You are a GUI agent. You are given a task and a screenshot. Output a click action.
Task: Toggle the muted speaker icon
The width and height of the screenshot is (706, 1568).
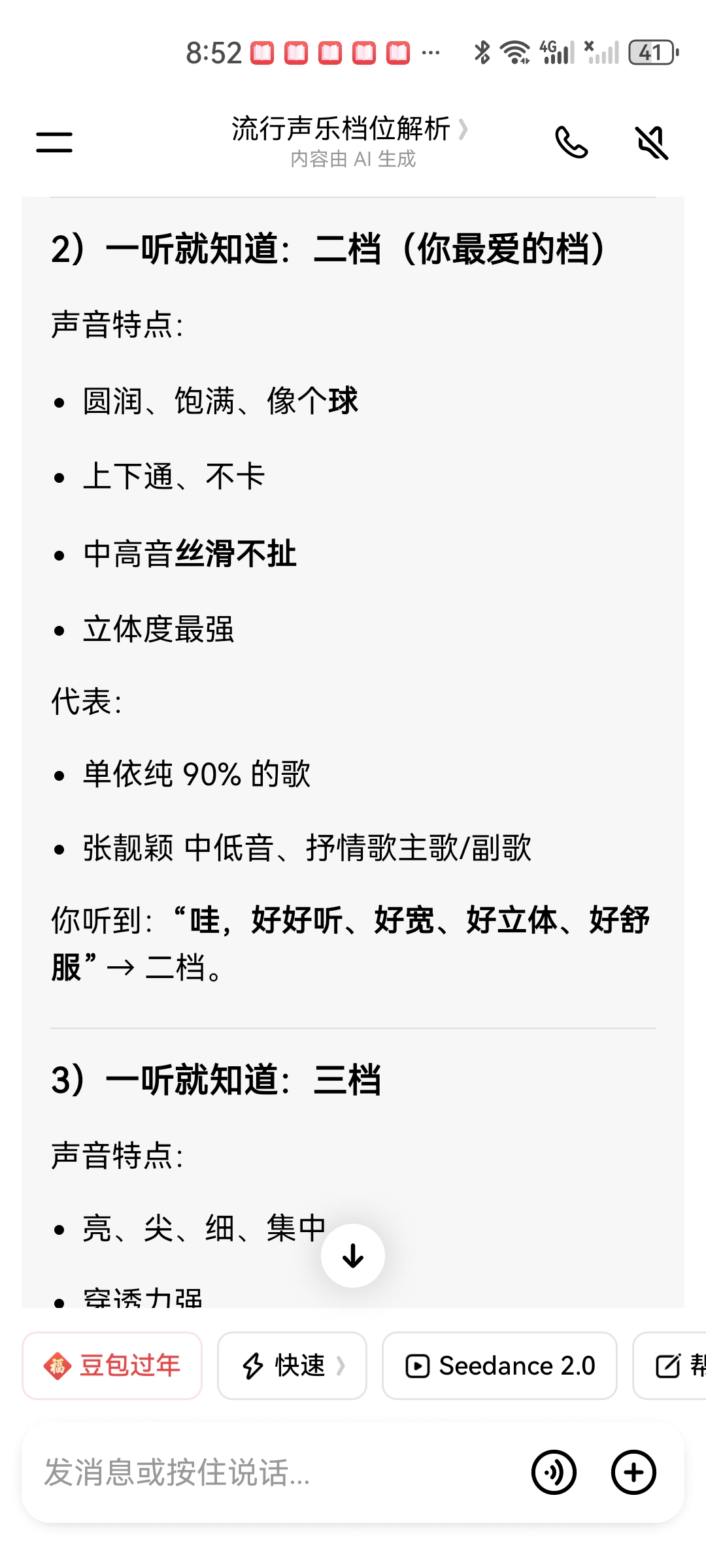(x=652, y=142)
